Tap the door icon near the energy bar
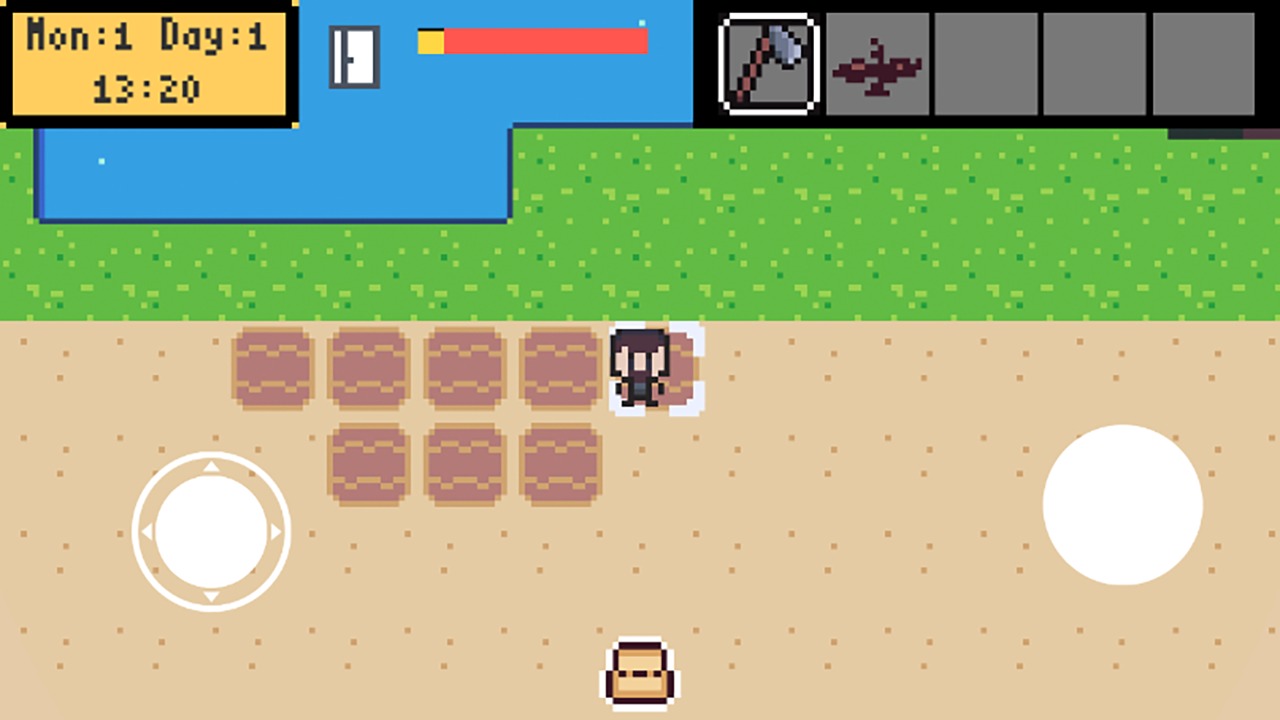This screenshot has height=720, width=1280. (355, 57)
